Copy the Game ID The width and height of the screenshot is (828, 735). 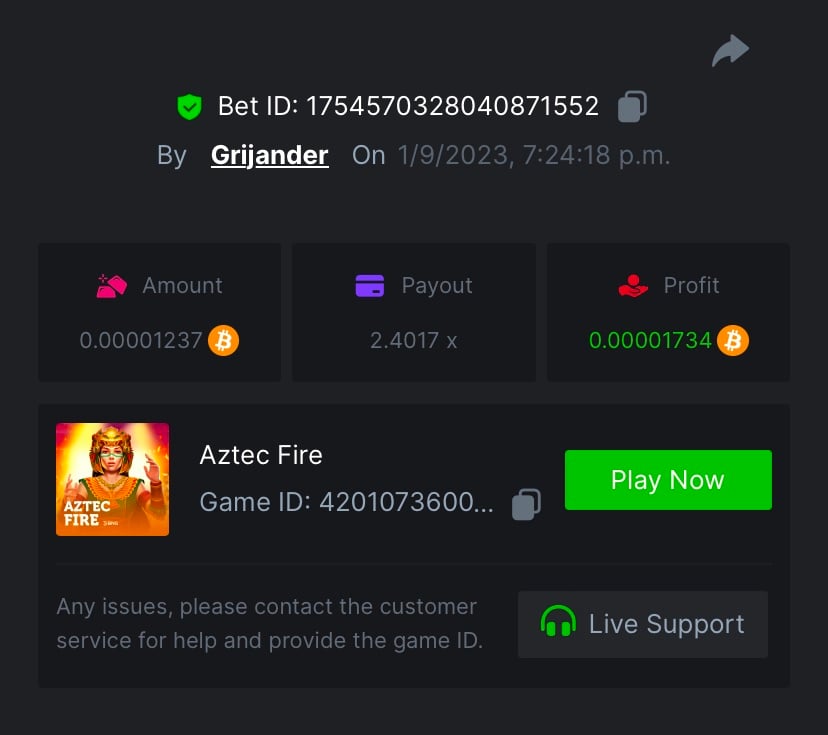tap(526, 504)
